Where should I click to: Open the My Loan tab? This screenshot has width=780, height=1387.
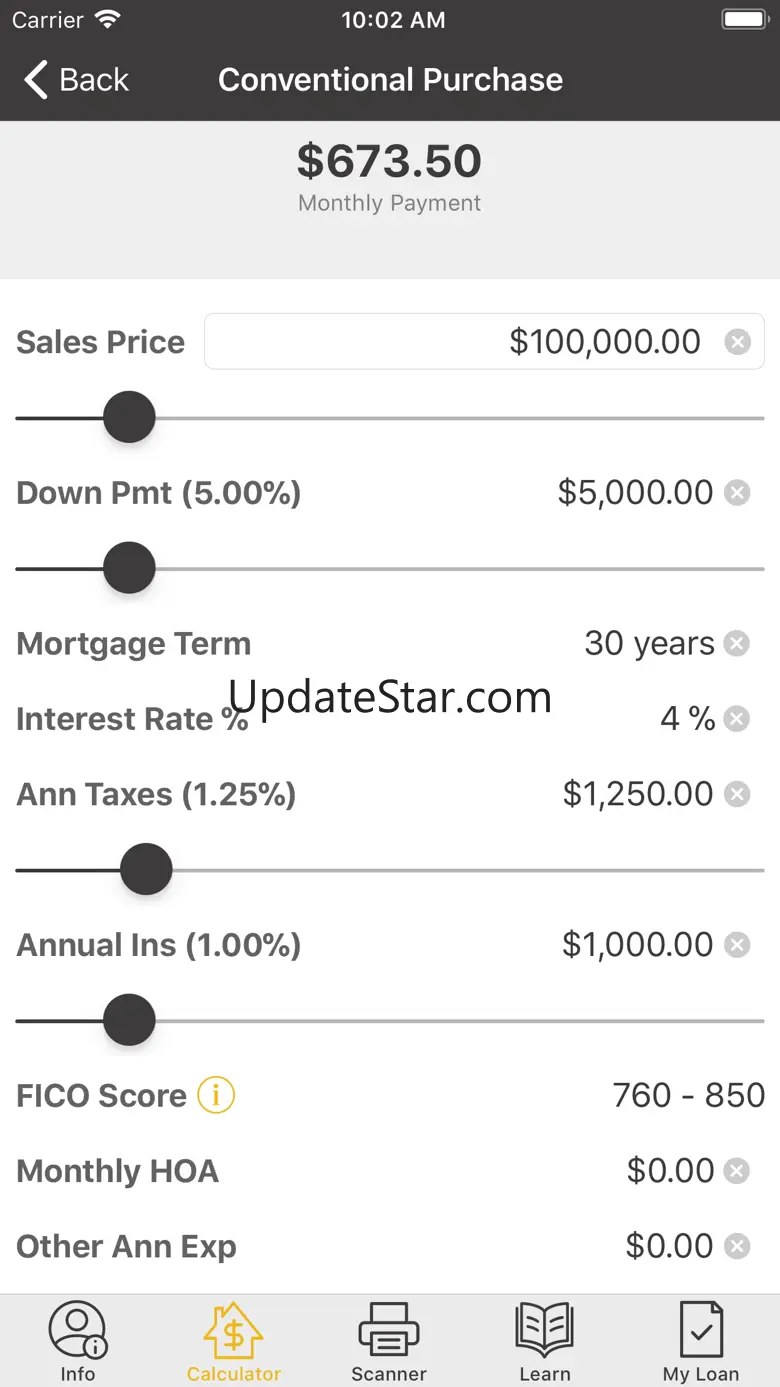(x=701, y=1341)
